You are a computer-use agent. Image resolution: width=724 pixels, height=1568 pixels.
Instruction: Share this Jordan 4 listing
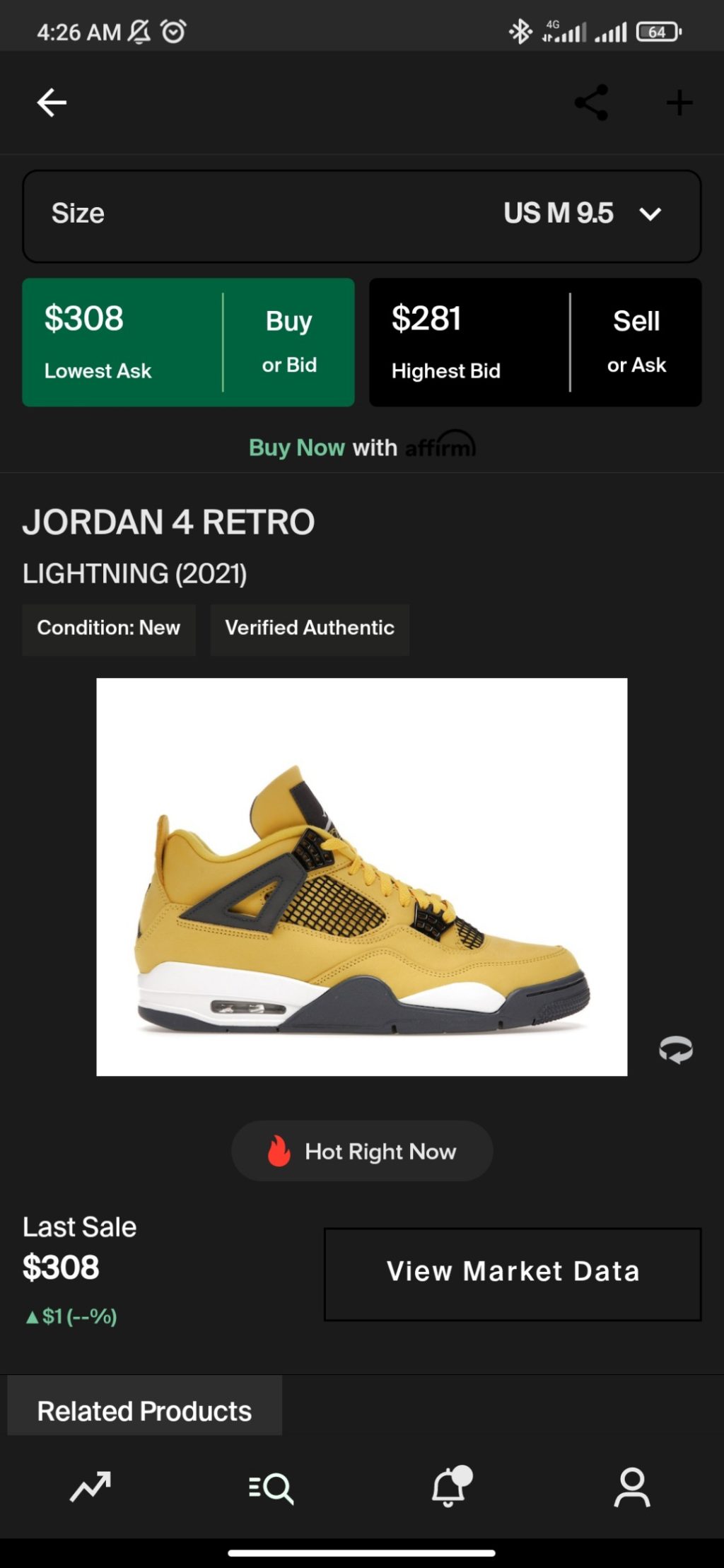(x=591, y=103)
